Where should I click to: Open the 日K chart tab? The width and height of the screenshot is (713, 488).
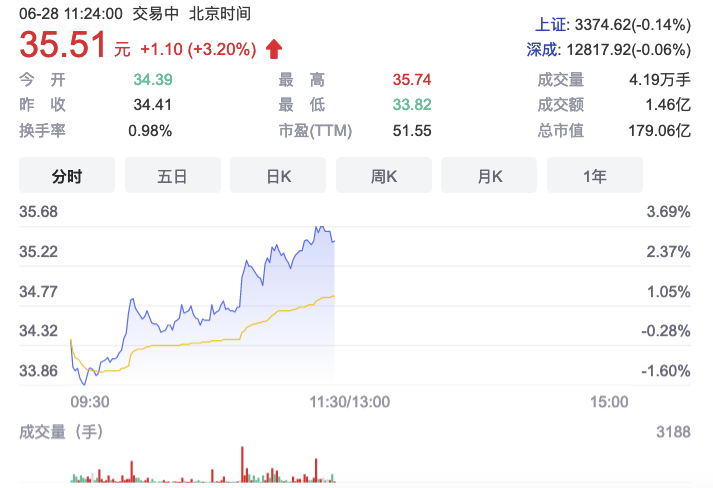pos(278,176)
